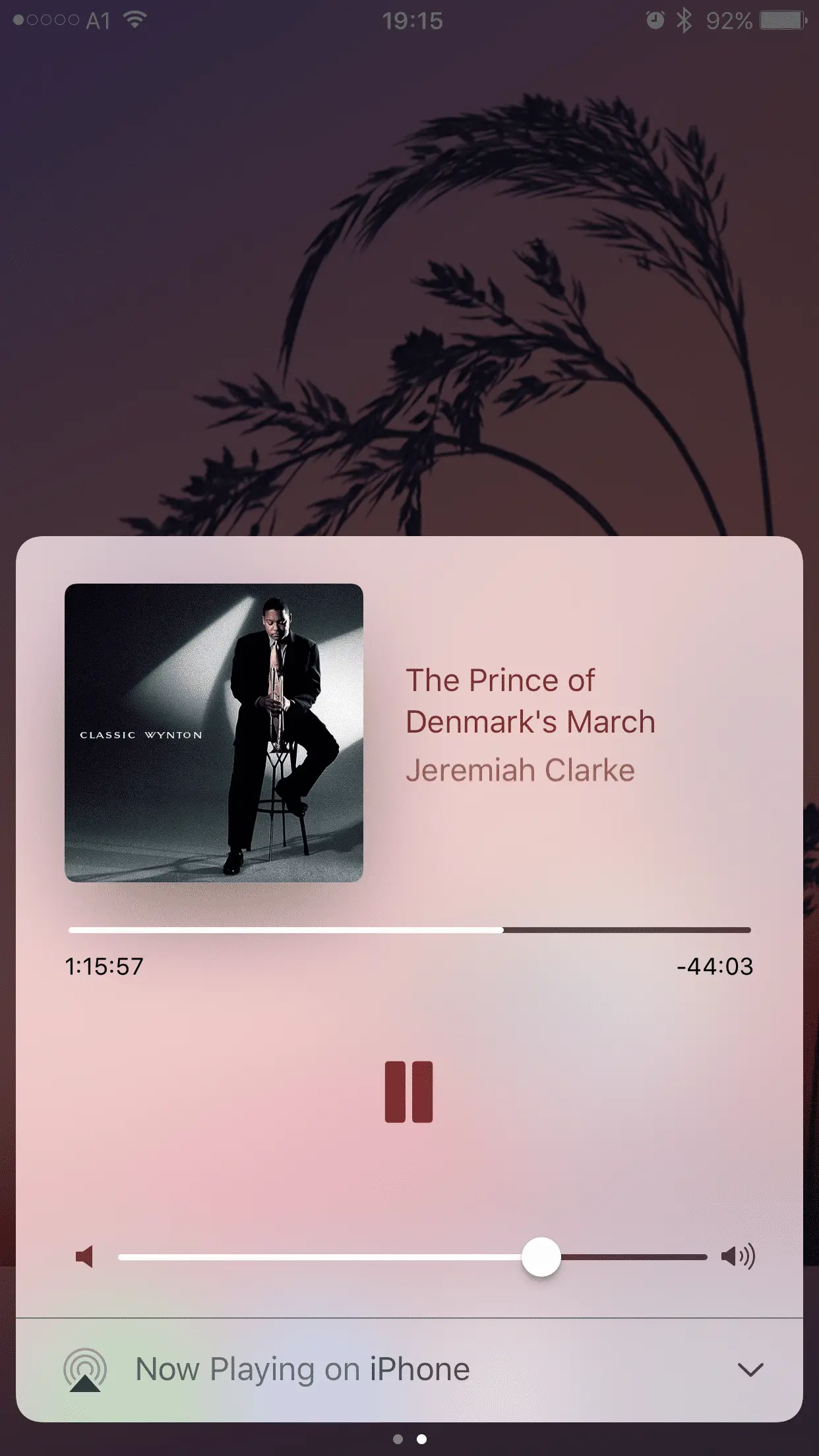Open the Classic Wynton album artwork

tap(214, 733)
